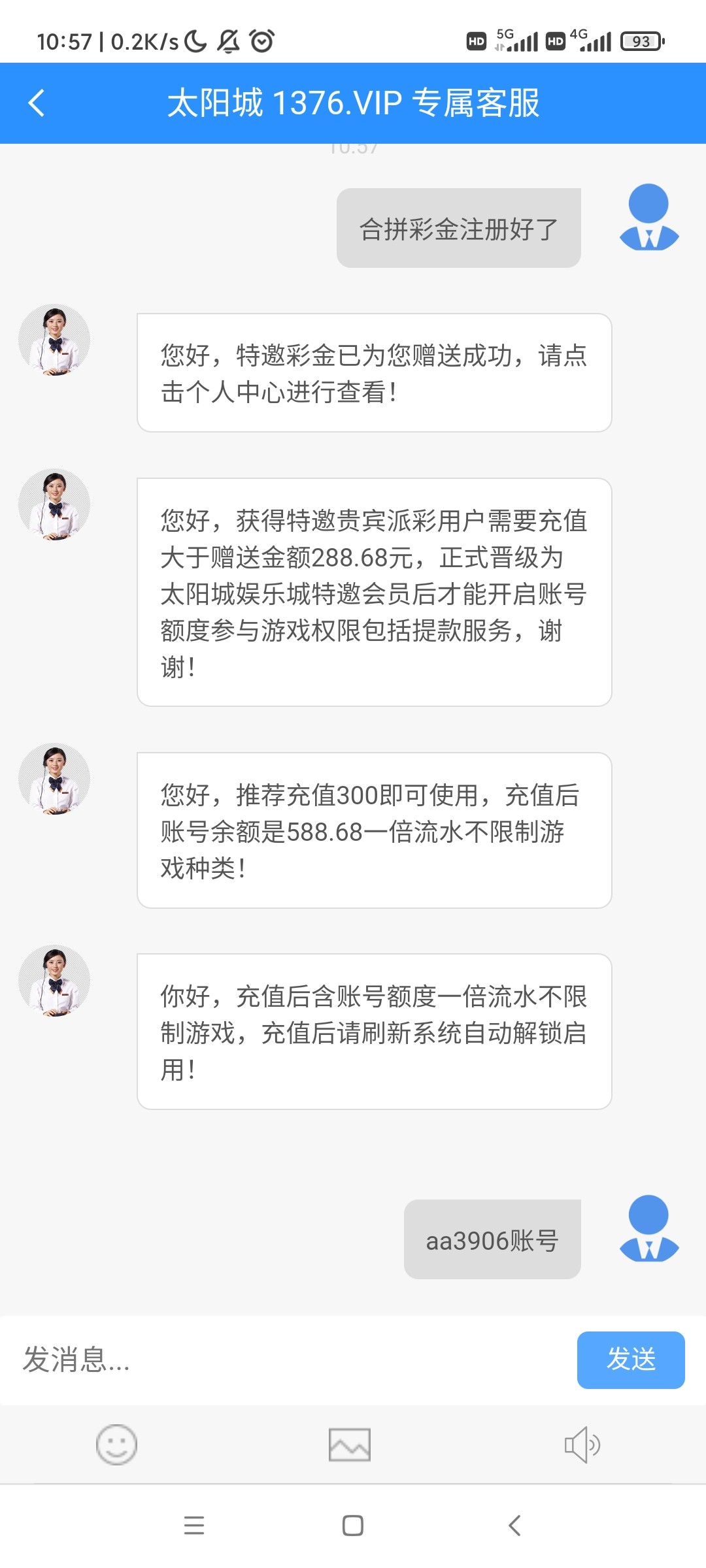Go back from the VIP customer service chat

pyautogui.click(x=37, y=103)
